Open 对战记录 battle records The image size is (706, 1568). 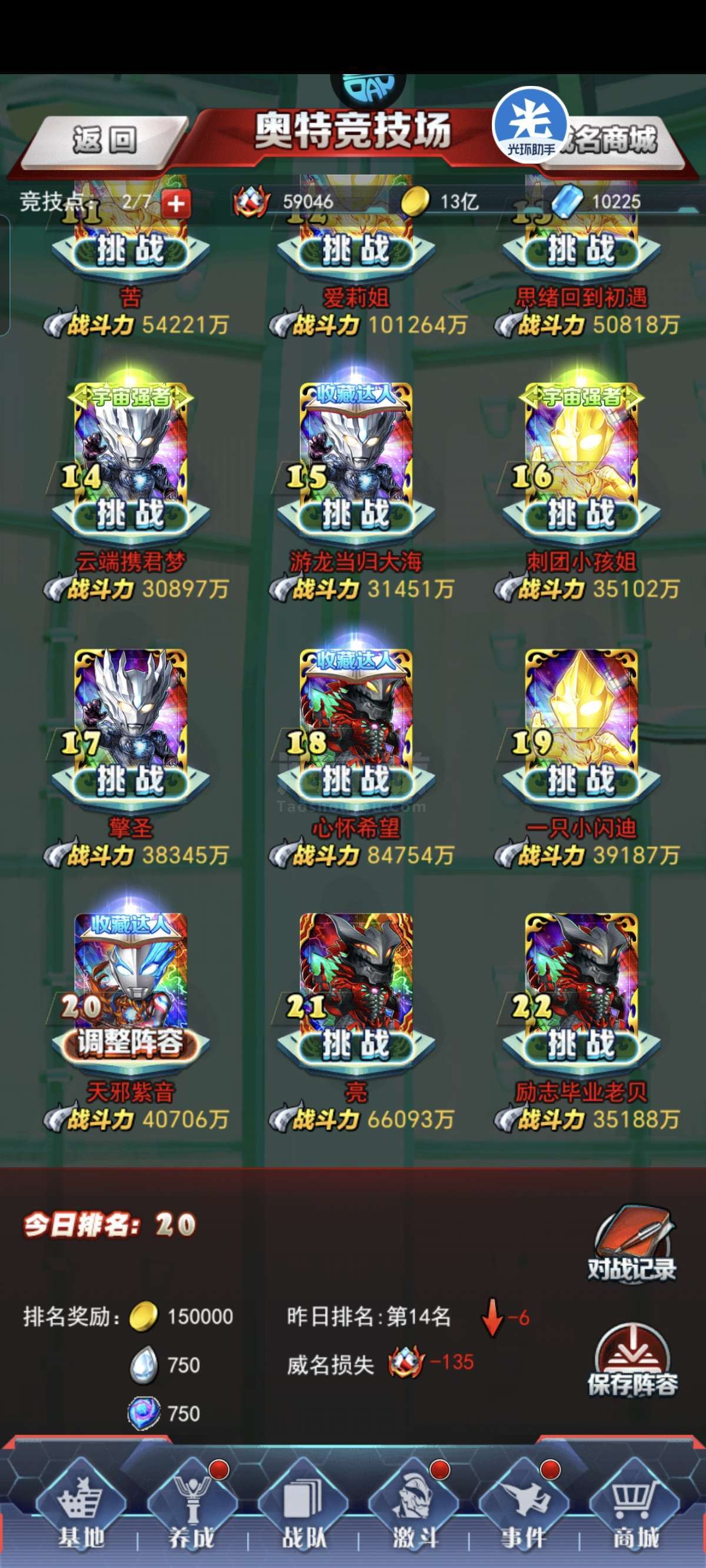pyautogui.click(x=632, y=1244)
